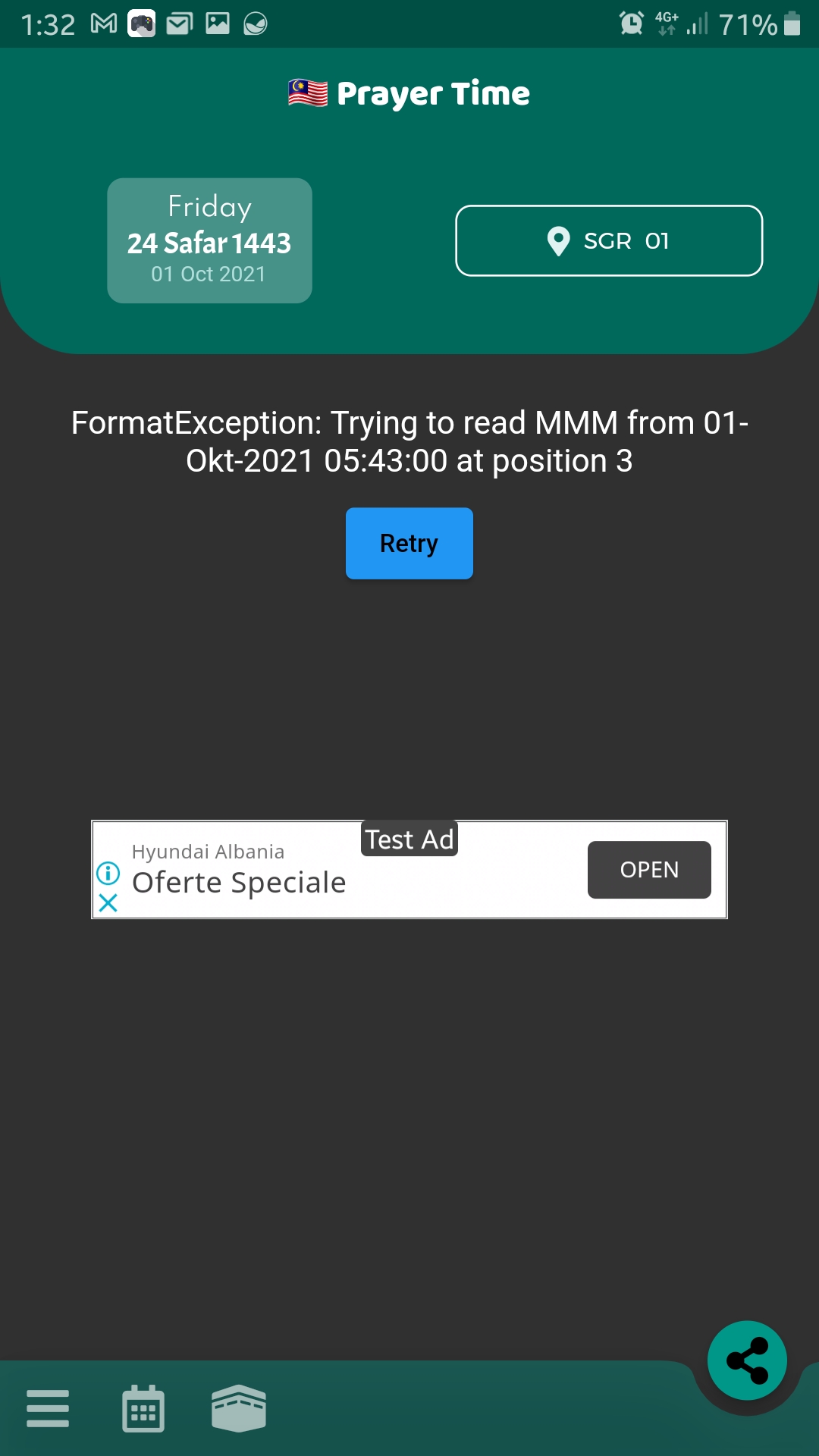This screenshot has height=1456, width=819.
Task: Tap OPEN on the Hyundai Albania ad
Action: click(x=649, y=870)
